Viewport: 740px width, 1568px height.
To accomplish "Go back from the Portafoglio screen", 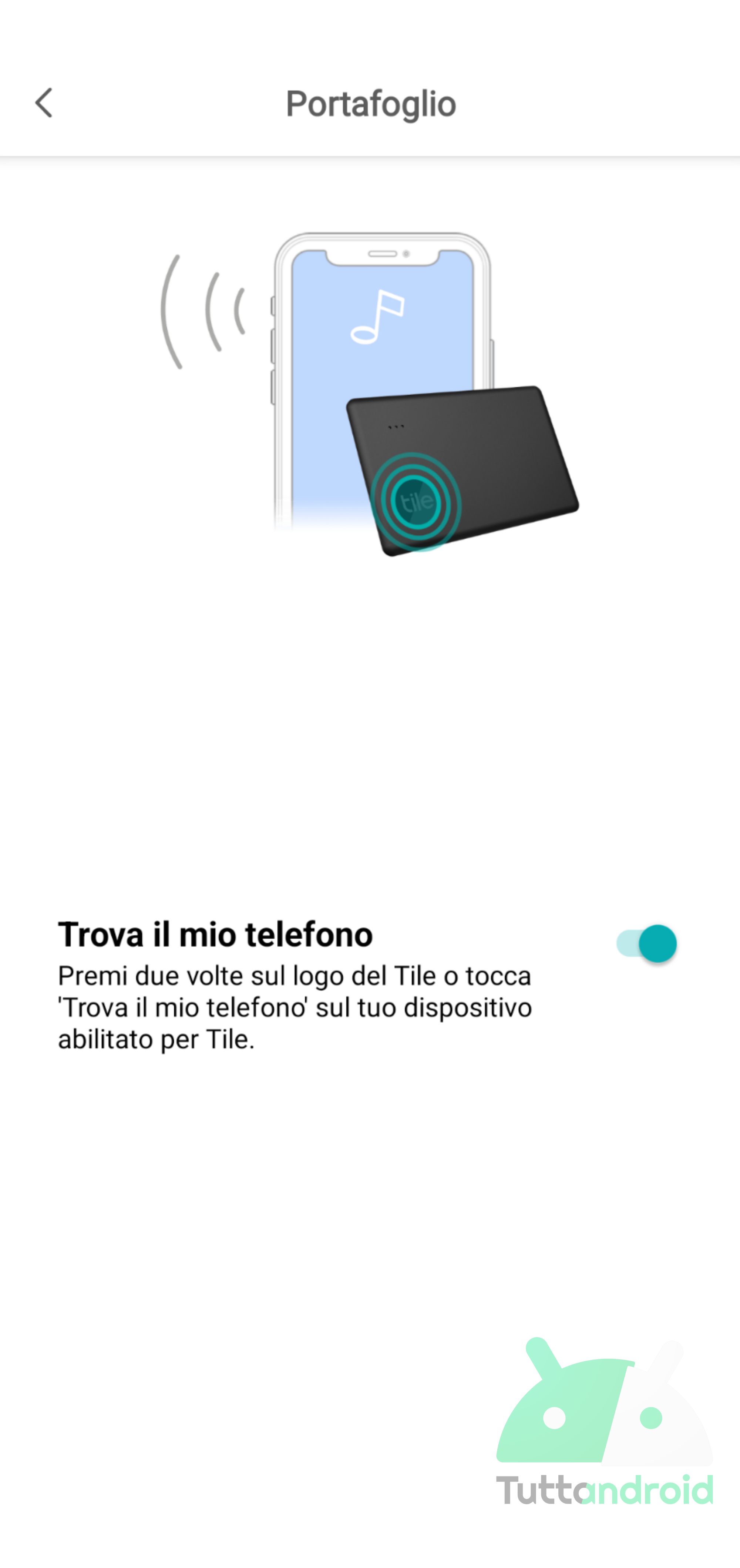I will pos(44,103).
